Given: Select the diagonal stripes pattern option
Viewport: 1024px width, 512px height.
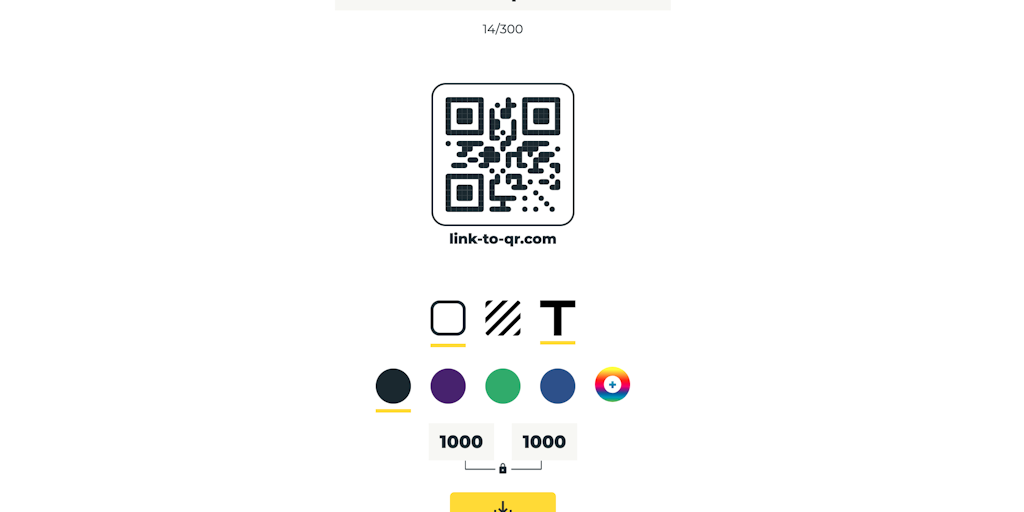Looking at the screenshot, I should (503, 318).
